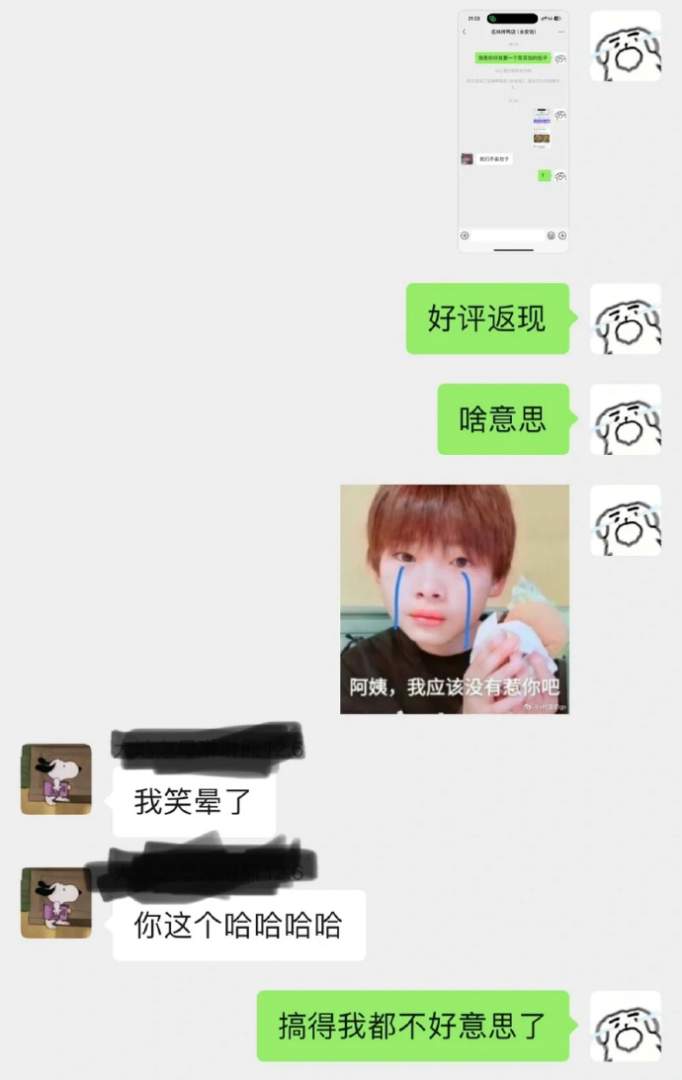682x1080 pixels.
Task: Tap the Snoopy avatar beside 你这个哈哈哈哈
Action: point(56,903)
